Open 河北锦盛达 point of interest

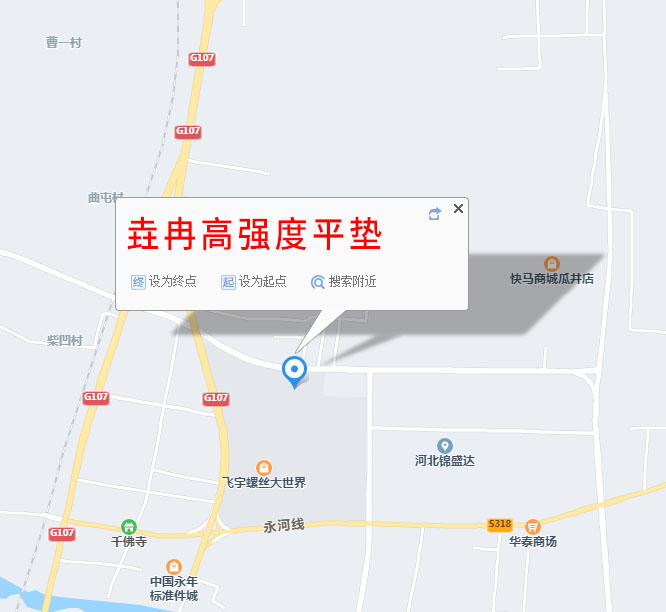coord(445,446)
